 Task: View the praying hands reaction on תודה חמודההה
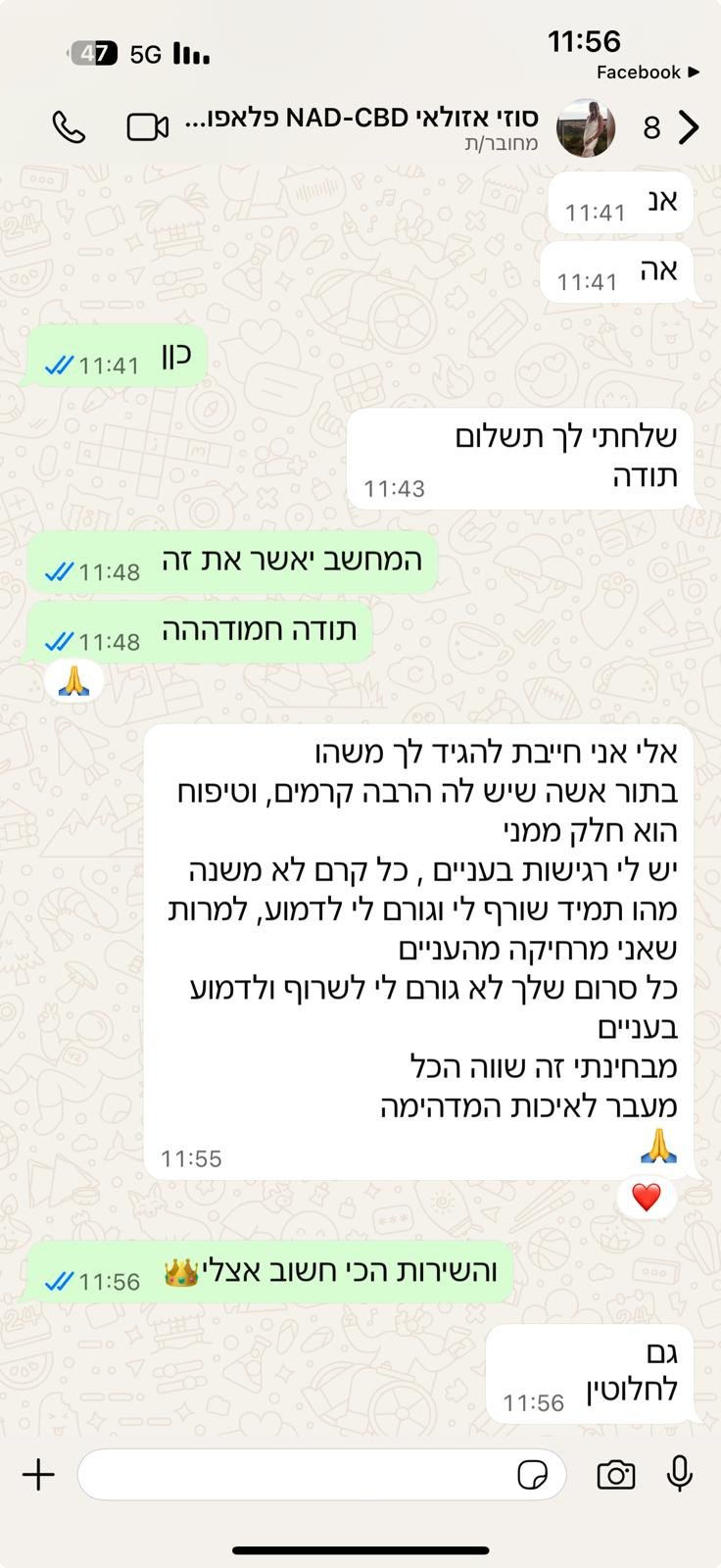(73, 680)
